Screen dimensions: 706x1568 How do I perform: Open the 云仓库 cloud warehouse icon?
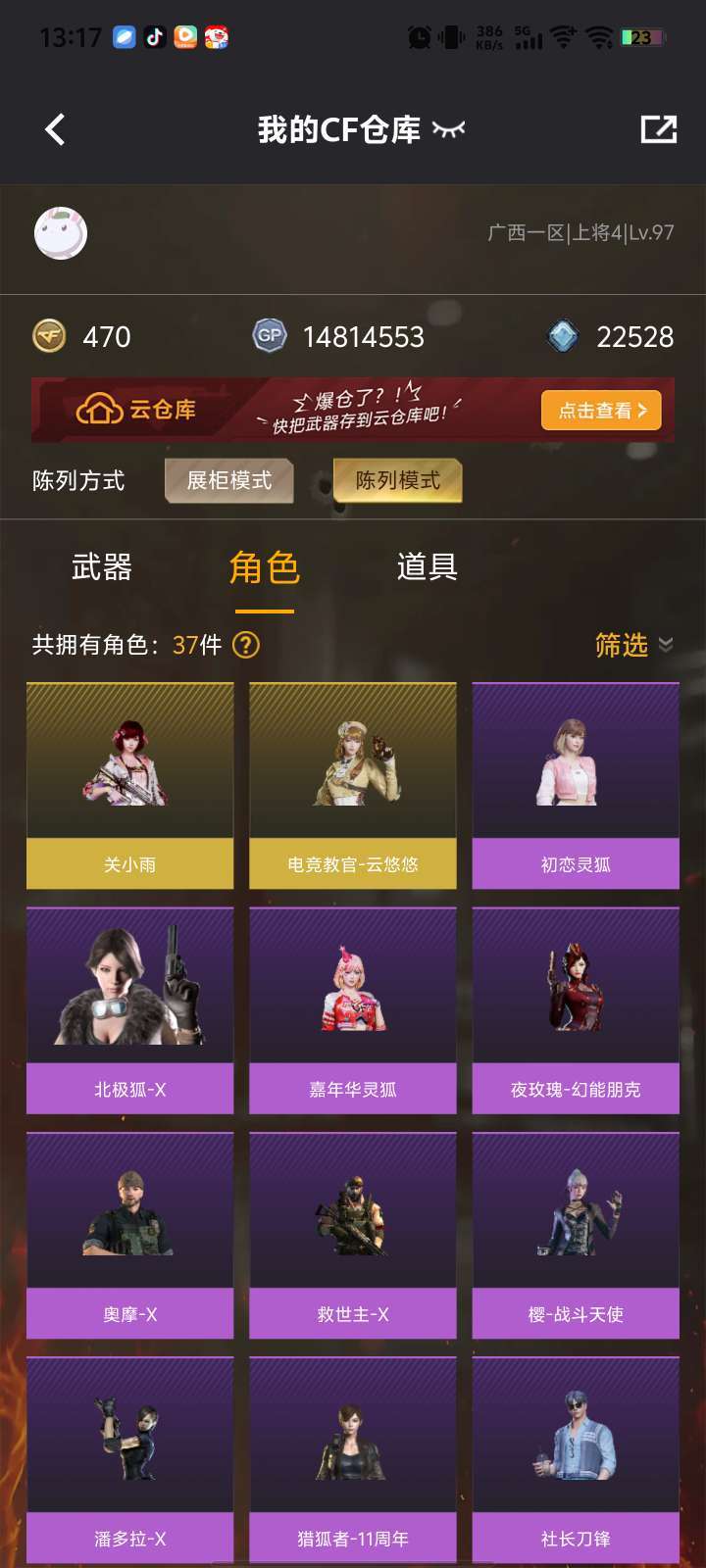click(101, 410)
